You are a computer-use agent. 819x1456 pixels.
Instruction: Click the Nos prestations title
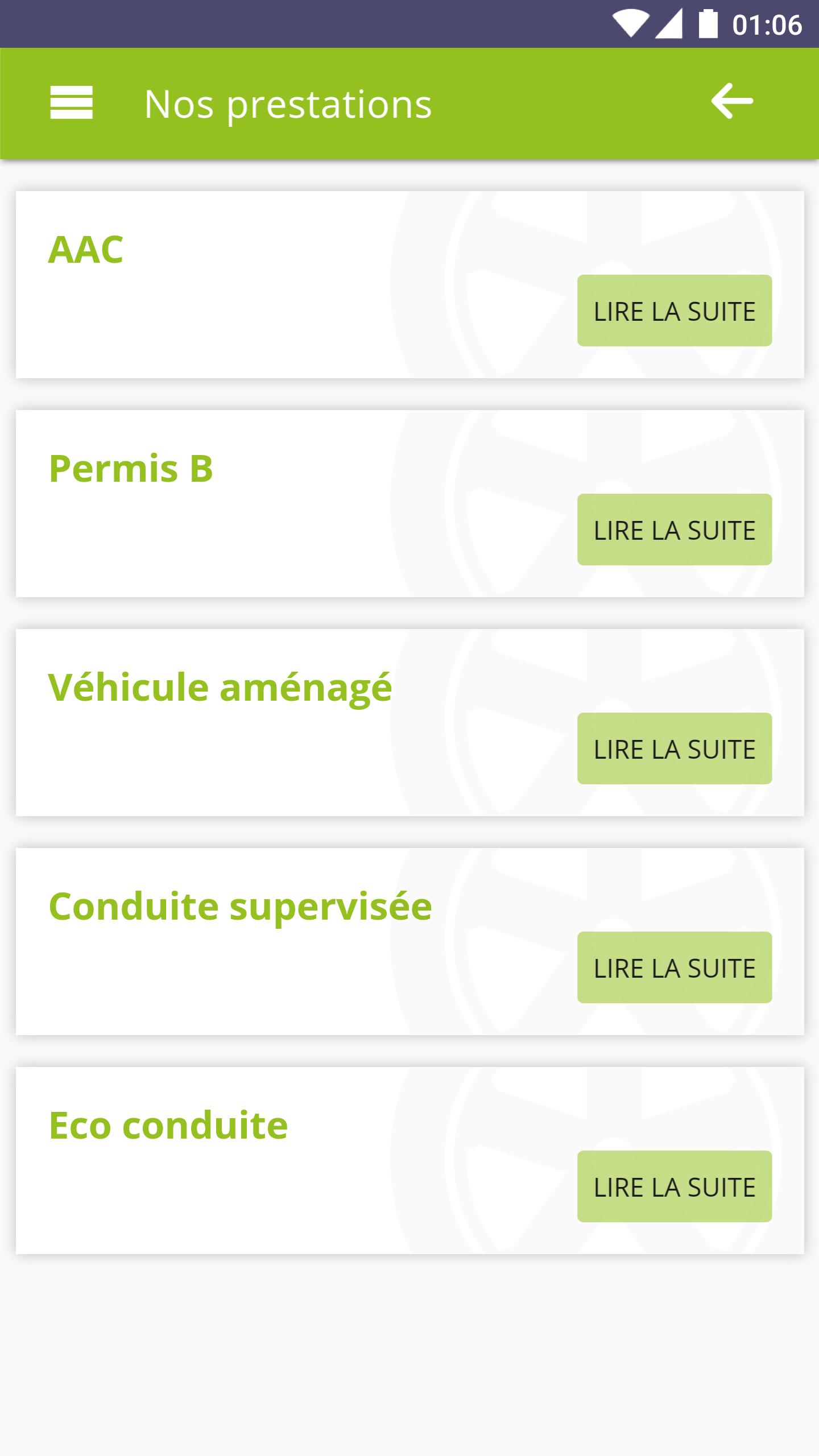(x=288, y=104)
